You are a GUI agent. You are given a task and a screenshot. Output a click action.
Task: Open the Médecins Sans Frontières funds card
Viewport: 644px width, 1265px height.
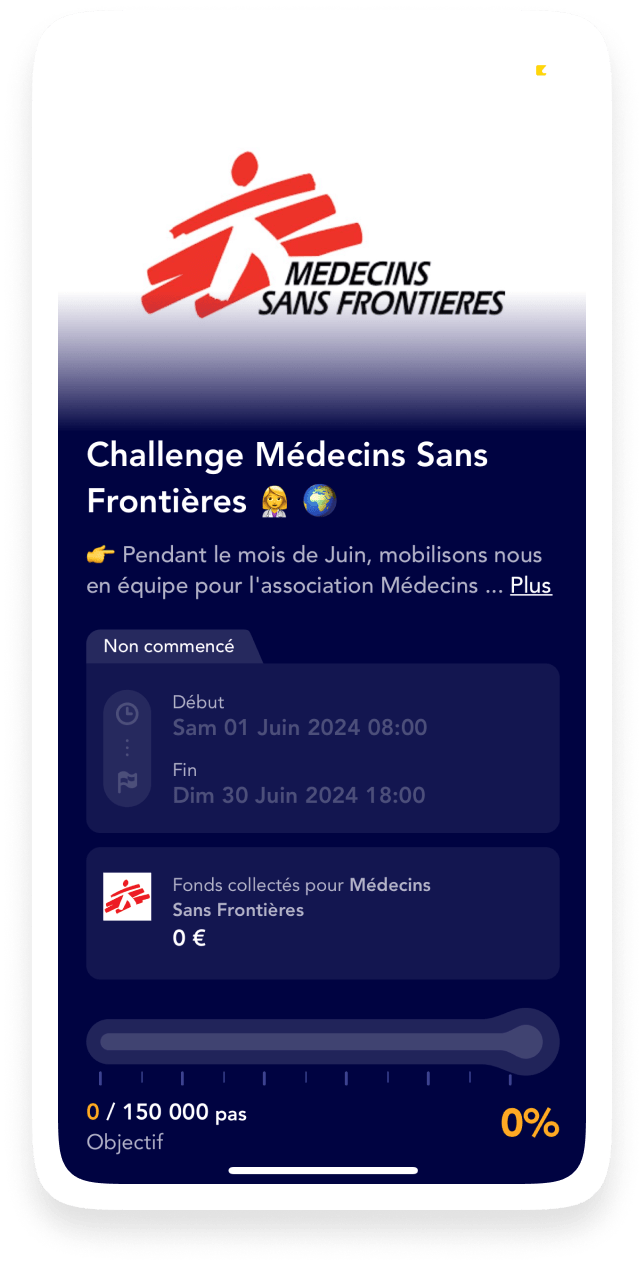click(x=323, y=913)
